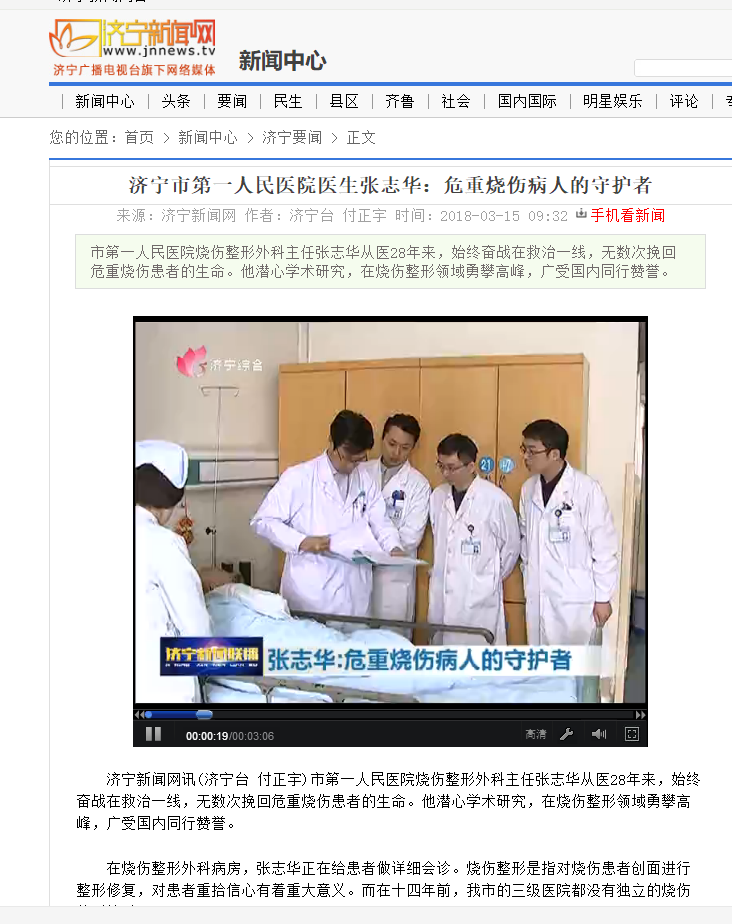Tap the 首页 breadcrumb link
Screen dimensions: 732x924
(x=139, y=137)
